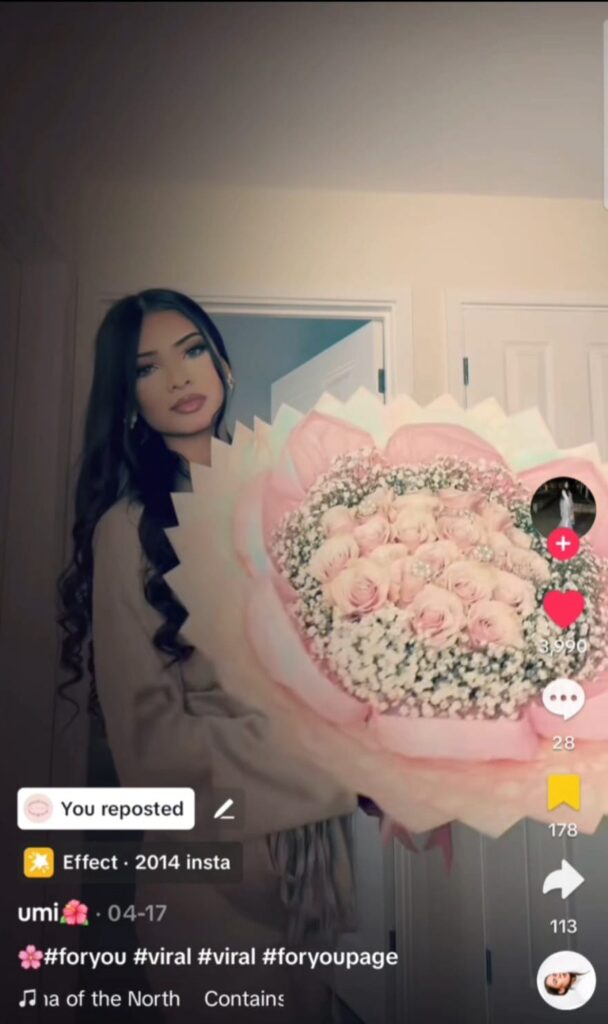
Task: Open the comments bubble
Action: pyautogui.click(x=563, y=699)
